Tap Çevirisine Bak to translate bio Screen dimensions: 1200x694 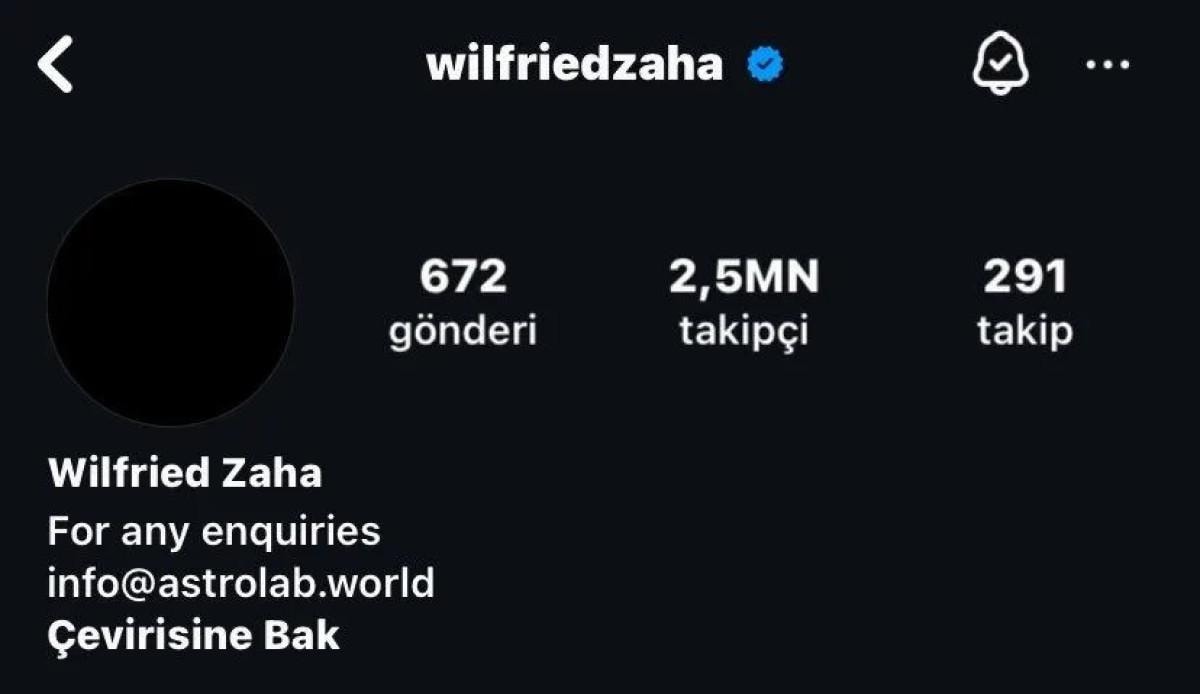(x=193, y=635)
